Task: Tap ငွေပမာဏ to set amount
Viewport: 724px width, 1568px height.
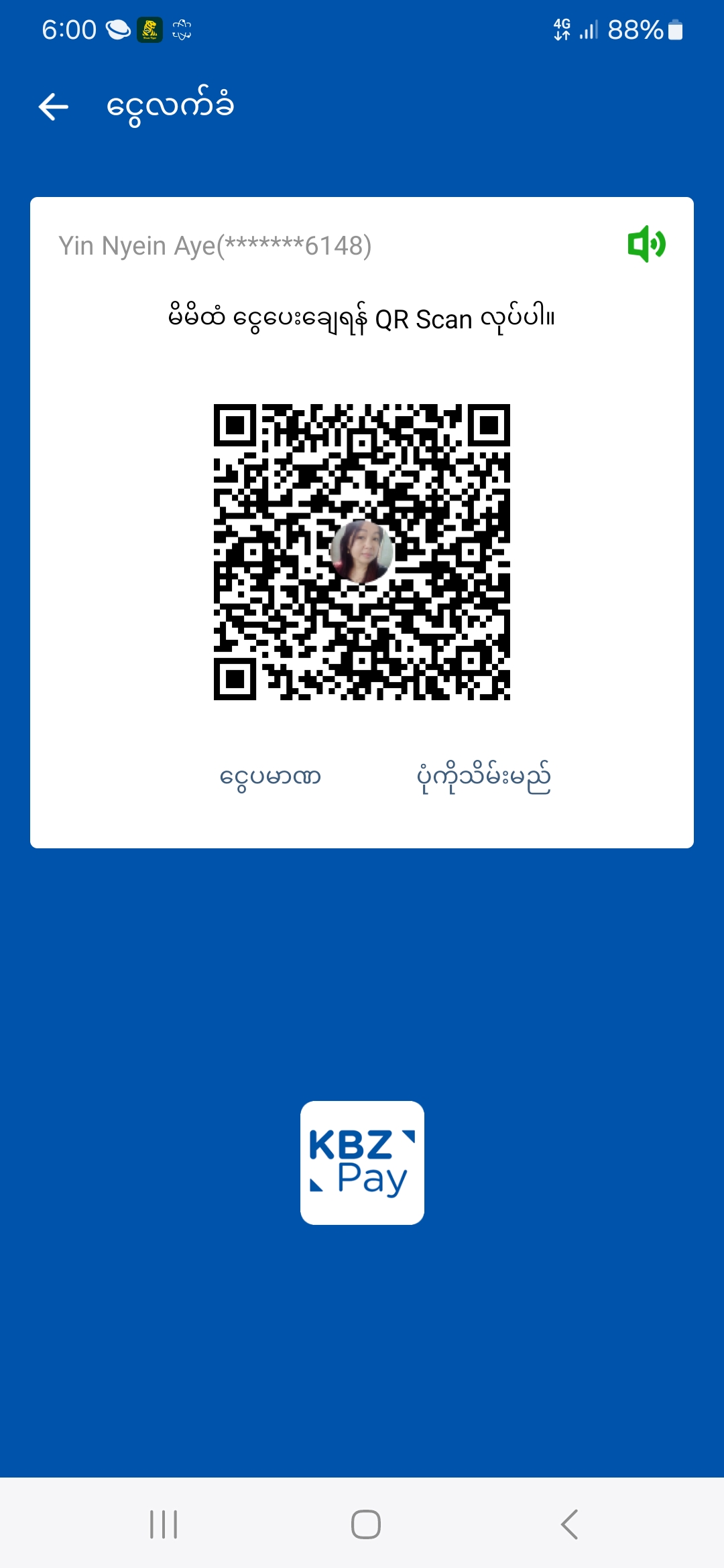Action: tap(270, 778)
